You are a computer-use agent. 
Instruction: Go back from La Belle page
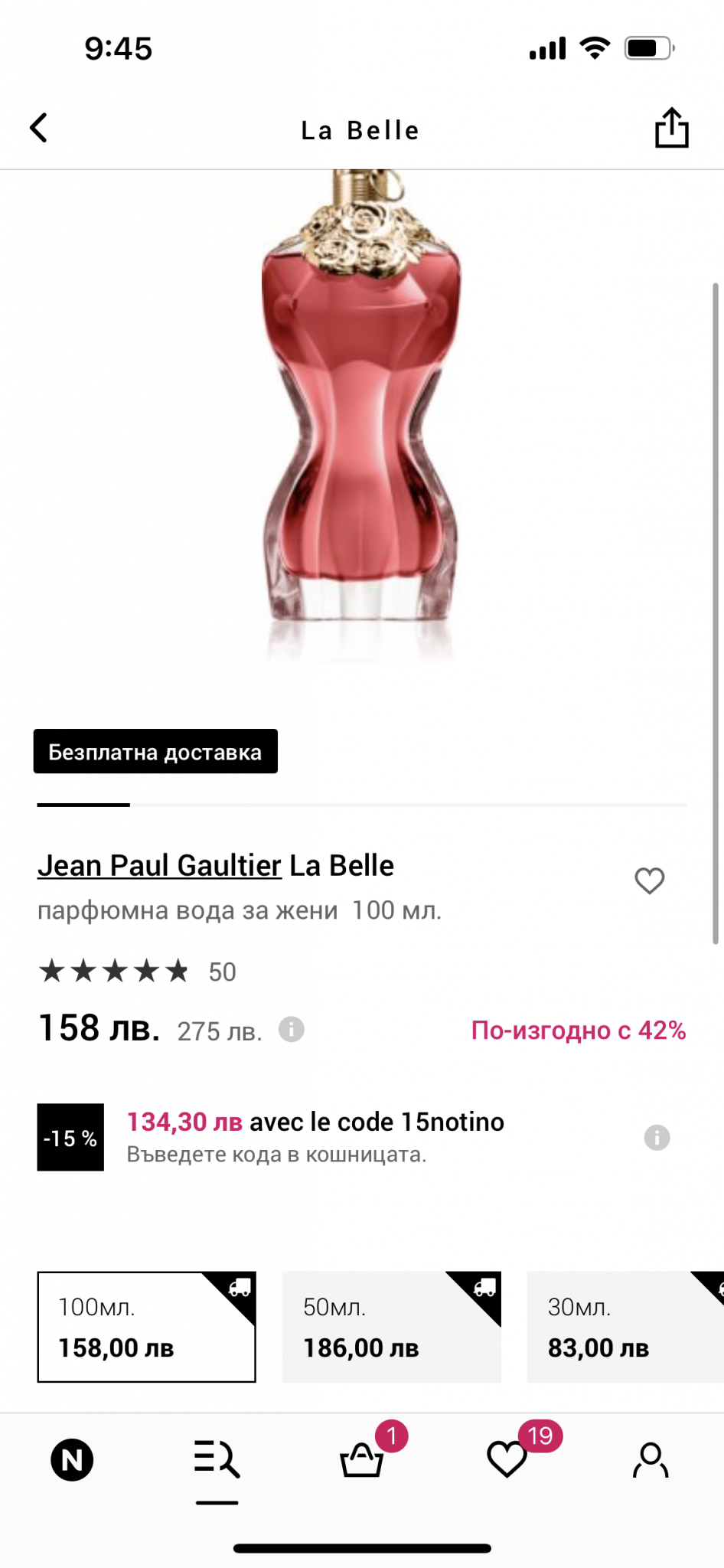[39, 129]
